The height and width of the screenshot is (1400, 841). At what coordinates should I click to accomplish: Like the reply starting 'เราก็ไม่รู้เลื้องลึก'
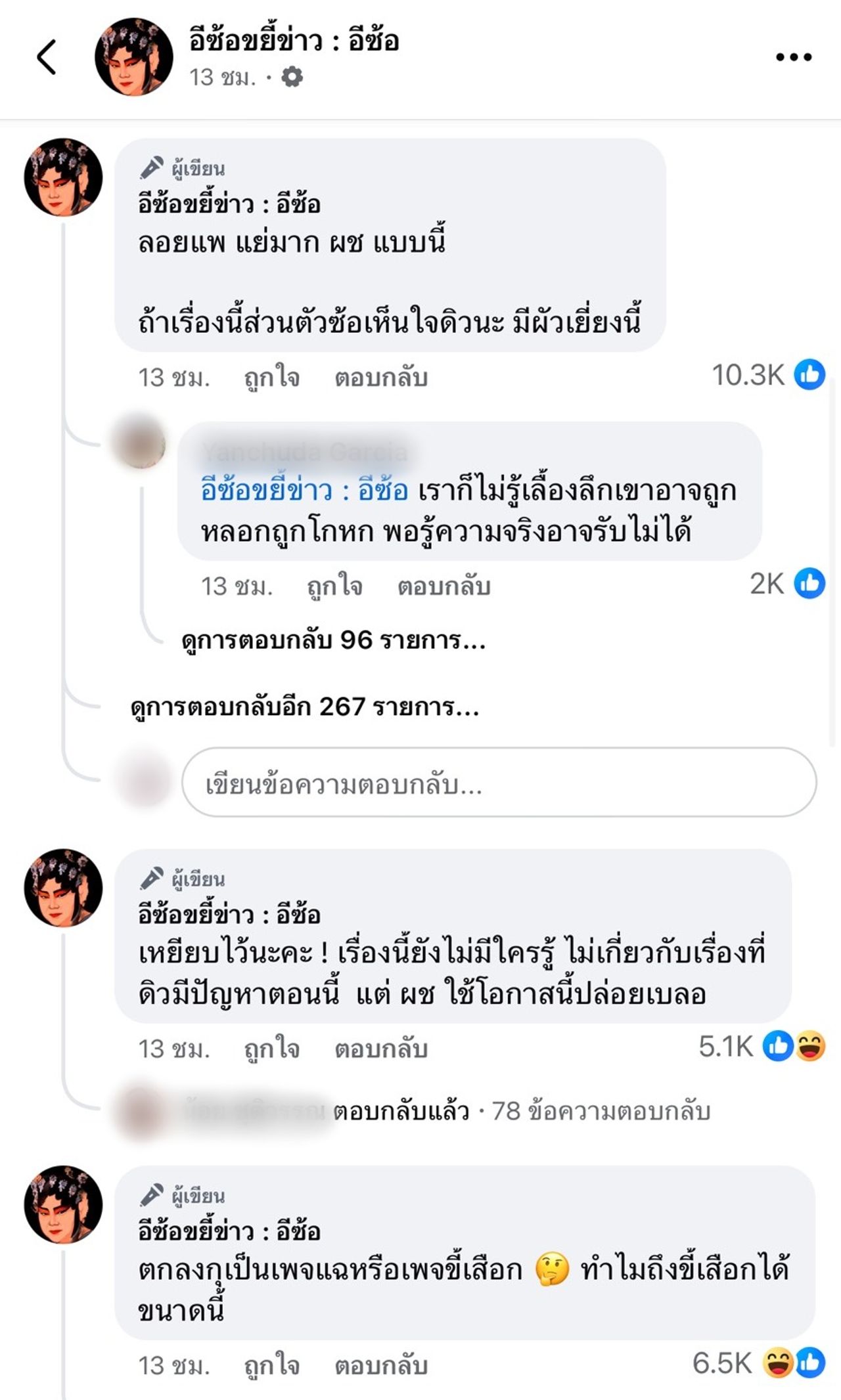[334, 586]
